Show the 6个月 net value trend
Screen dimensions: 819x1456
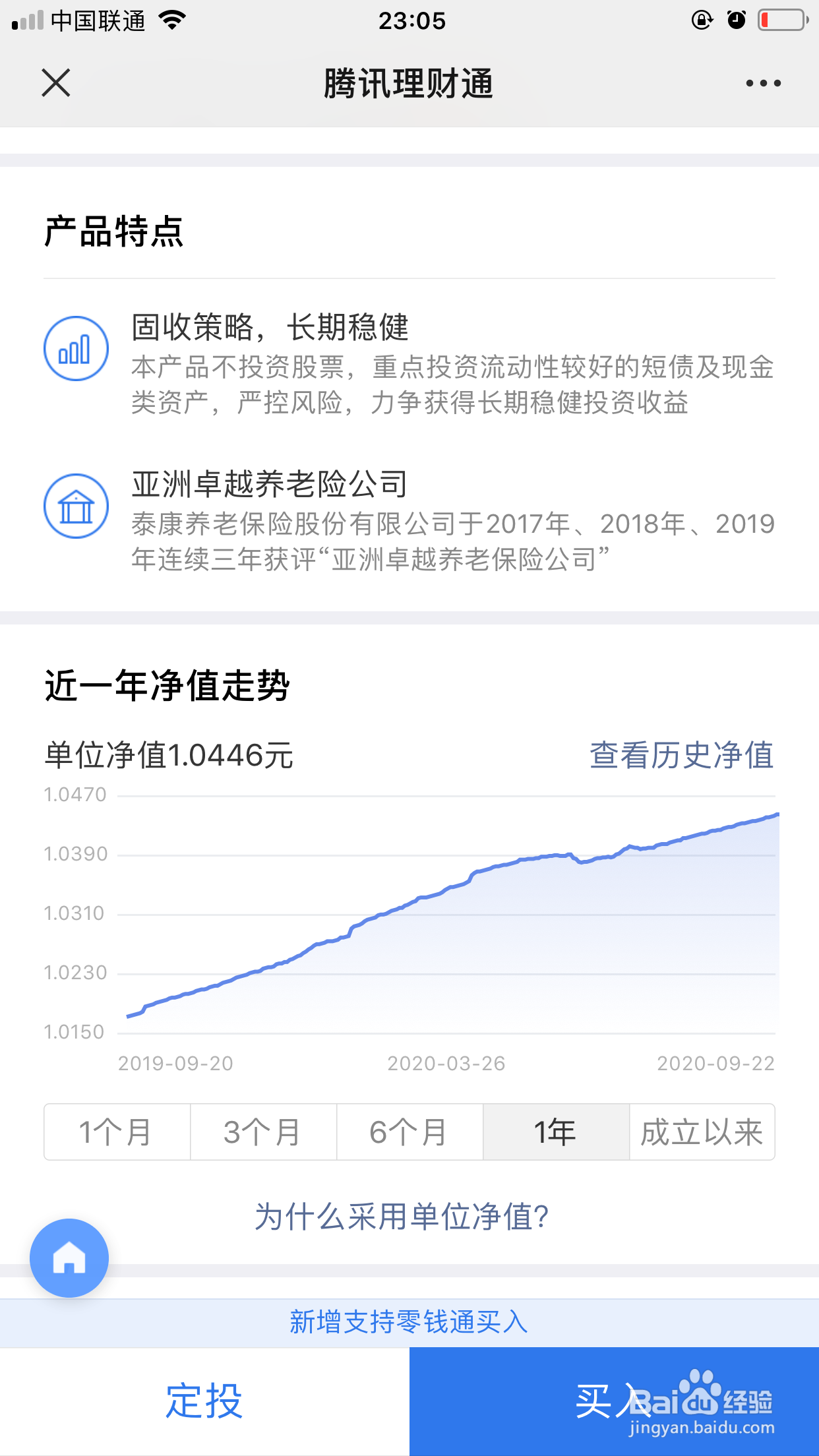409,1132
